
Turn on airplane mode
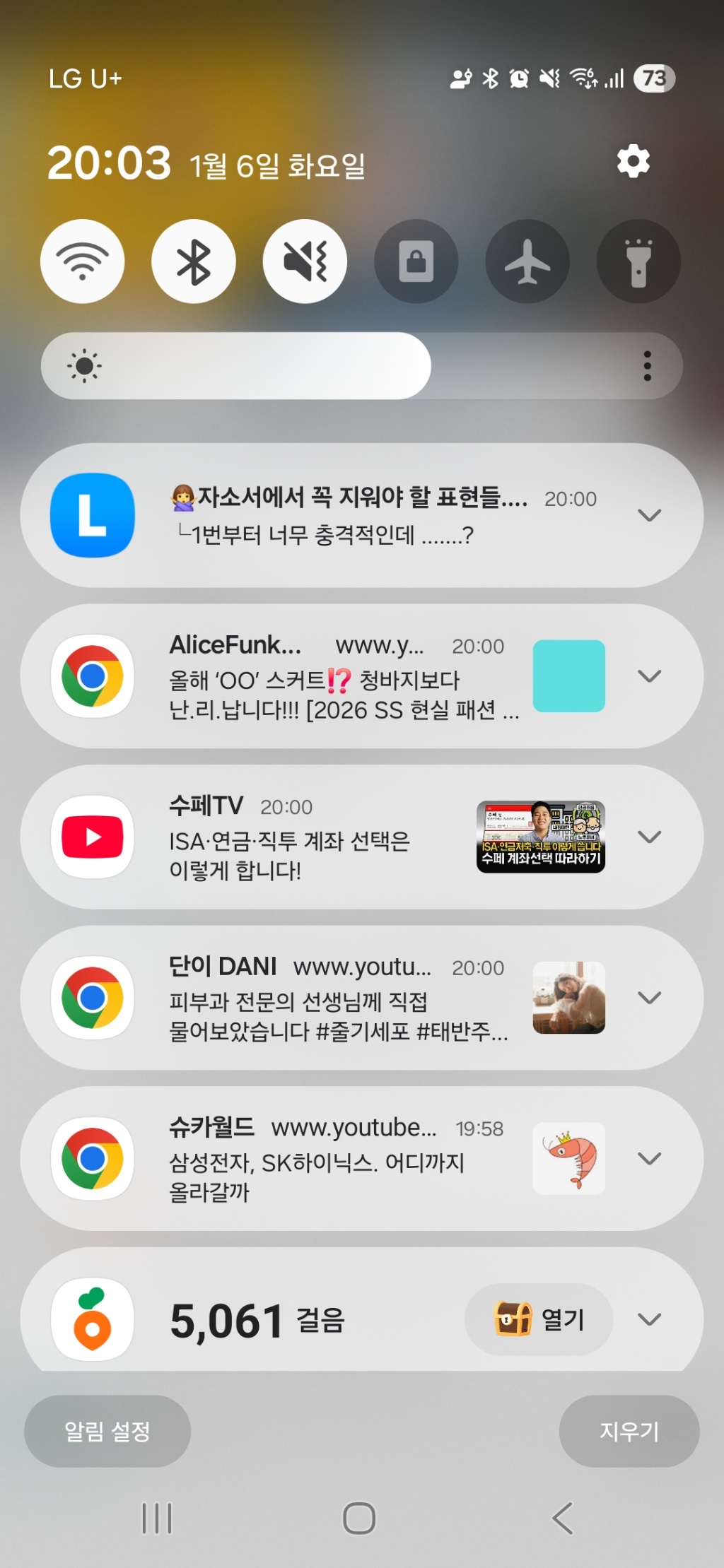point(527,261)
